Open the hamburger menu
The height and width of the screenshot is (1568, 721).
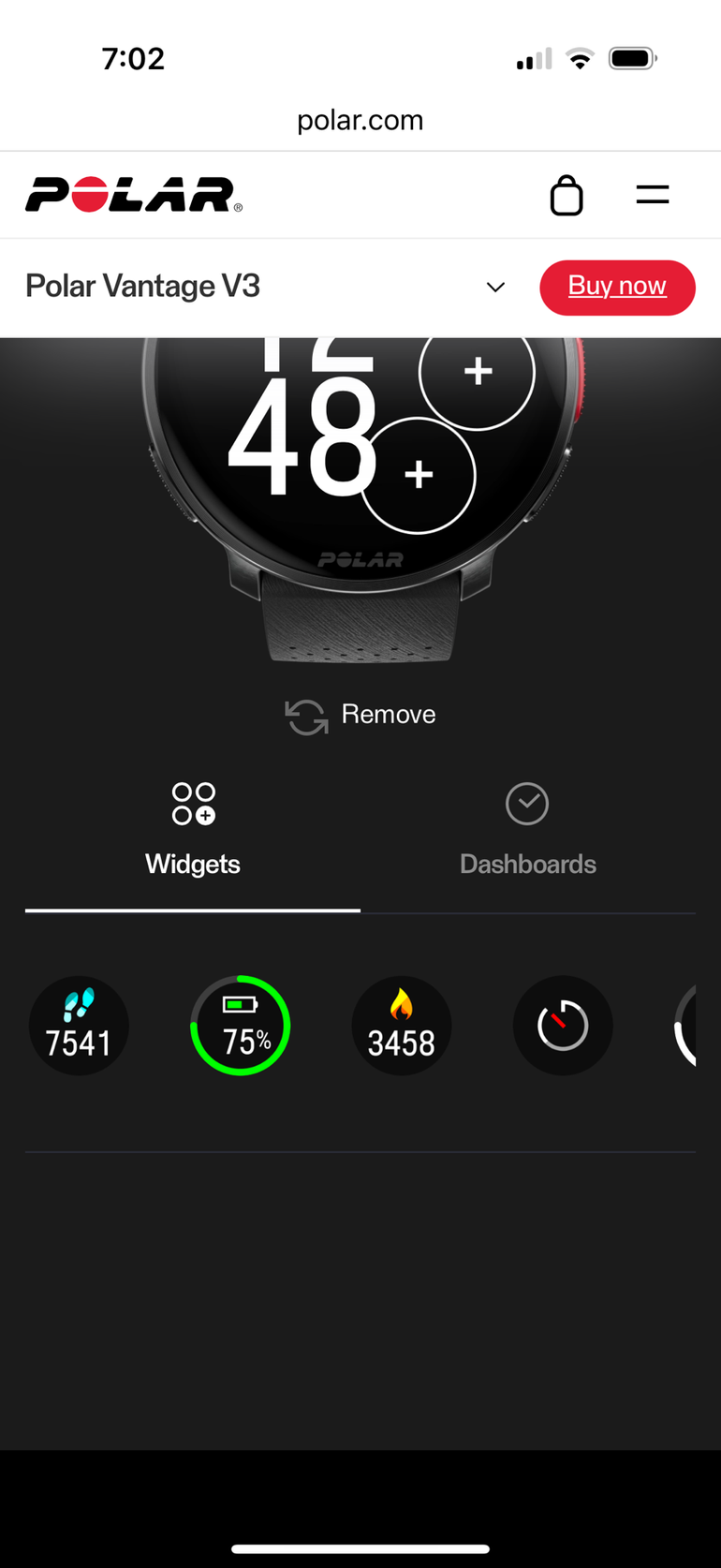[652, 195]
